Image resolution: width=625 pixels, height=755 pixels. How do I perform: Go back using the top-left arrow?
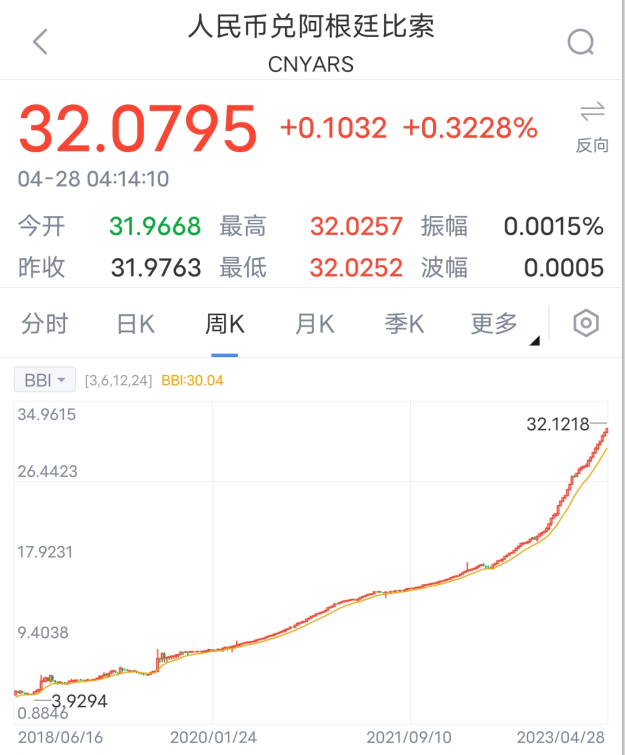(x=40, y=42)
